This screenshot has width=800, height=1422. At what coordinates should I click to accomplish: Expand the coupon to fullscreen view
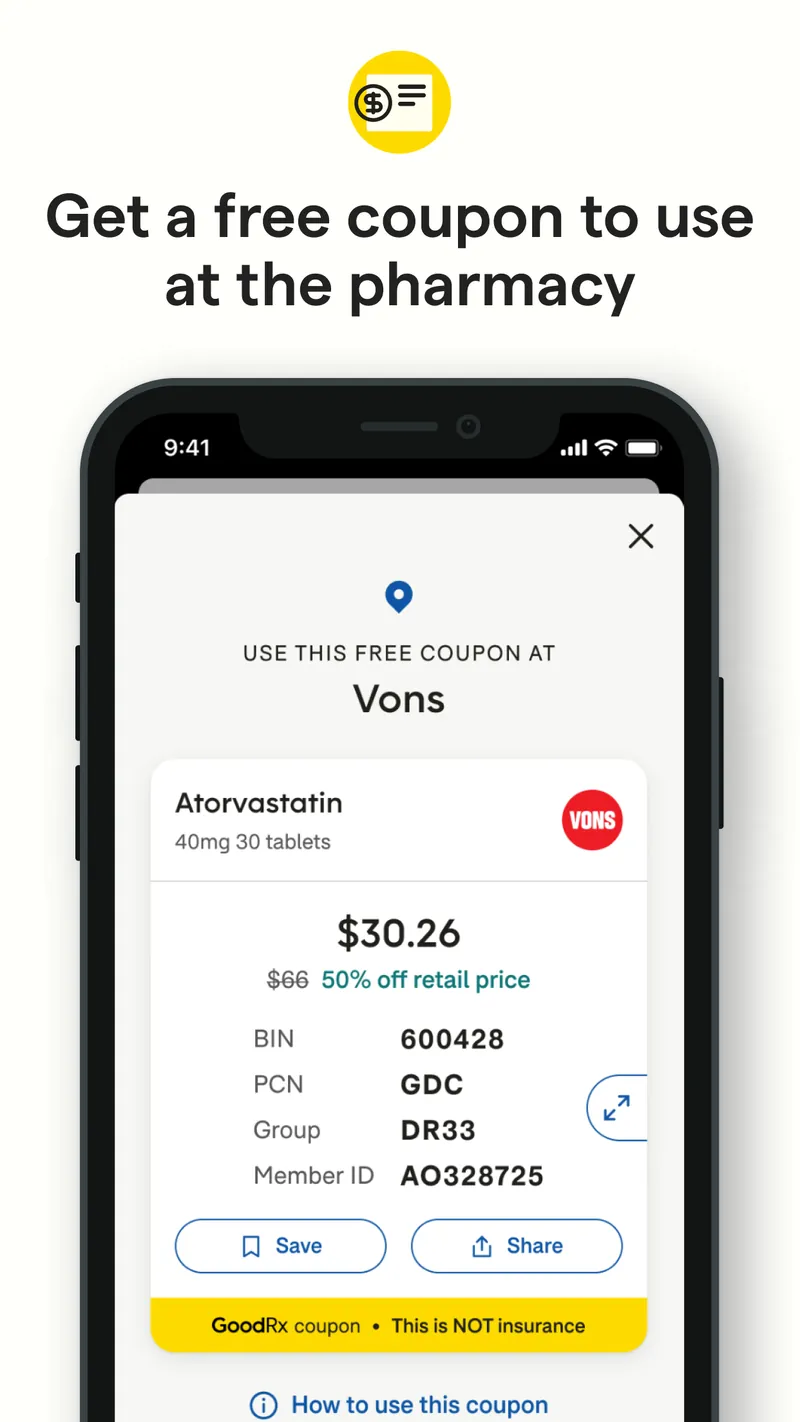(x=617, y=1108)
